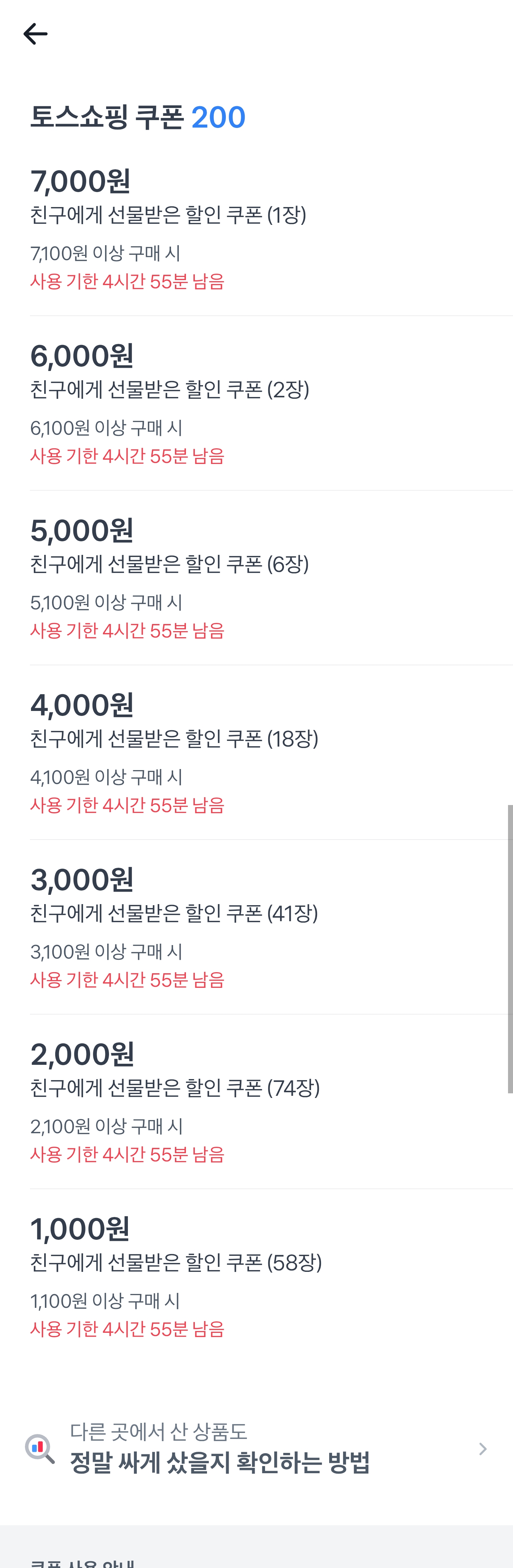
Task: Open the 정말 싸게 샀을지 확인하는 방법 banner
Action: (255, 1449)
